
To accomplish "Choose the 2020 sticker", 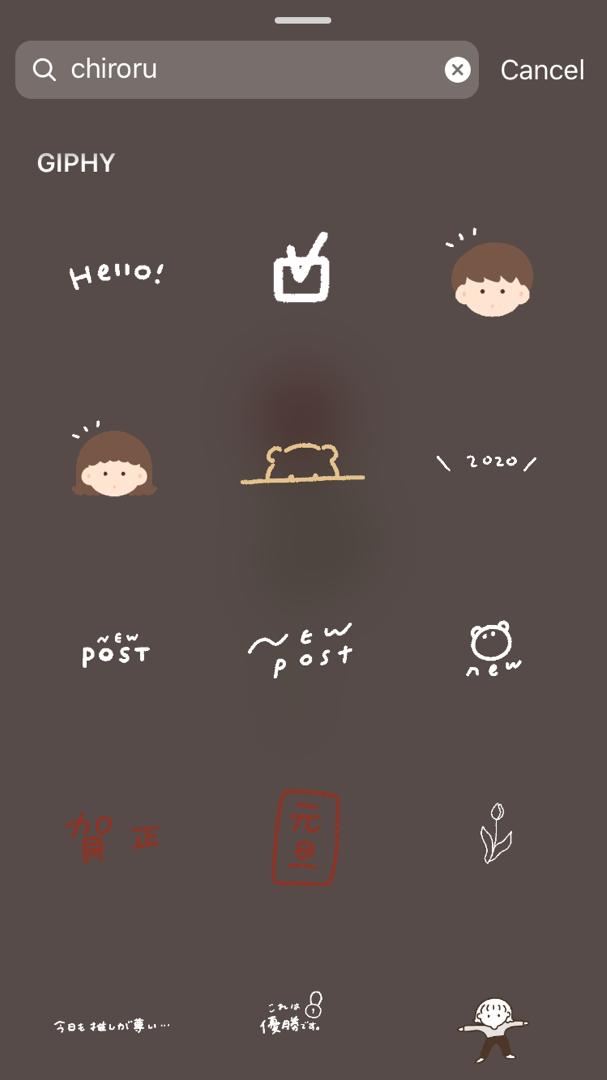I will click(488, 462).
